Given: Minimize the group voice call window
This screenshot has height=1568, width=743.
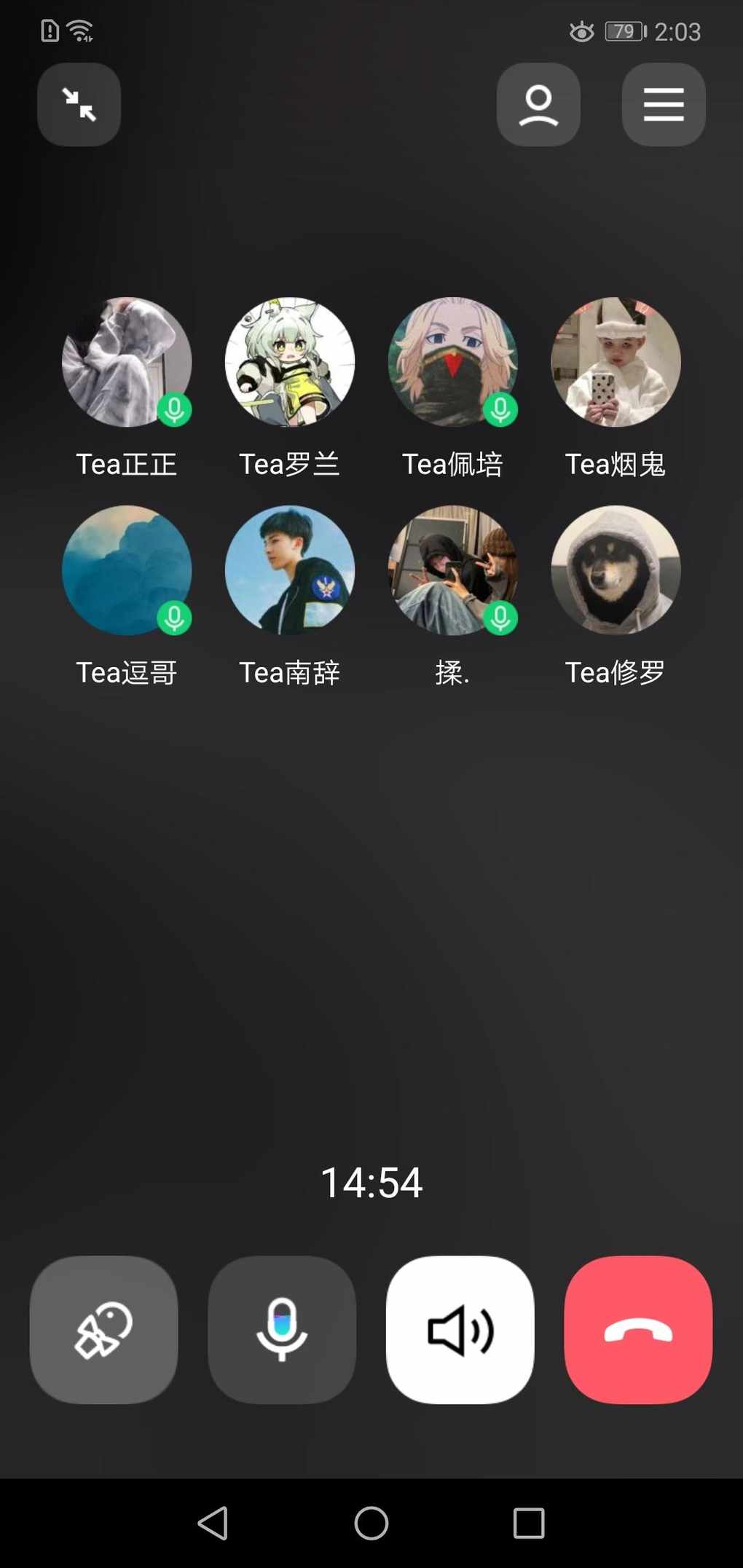Looking at the screenshot, I should (79, 104).
